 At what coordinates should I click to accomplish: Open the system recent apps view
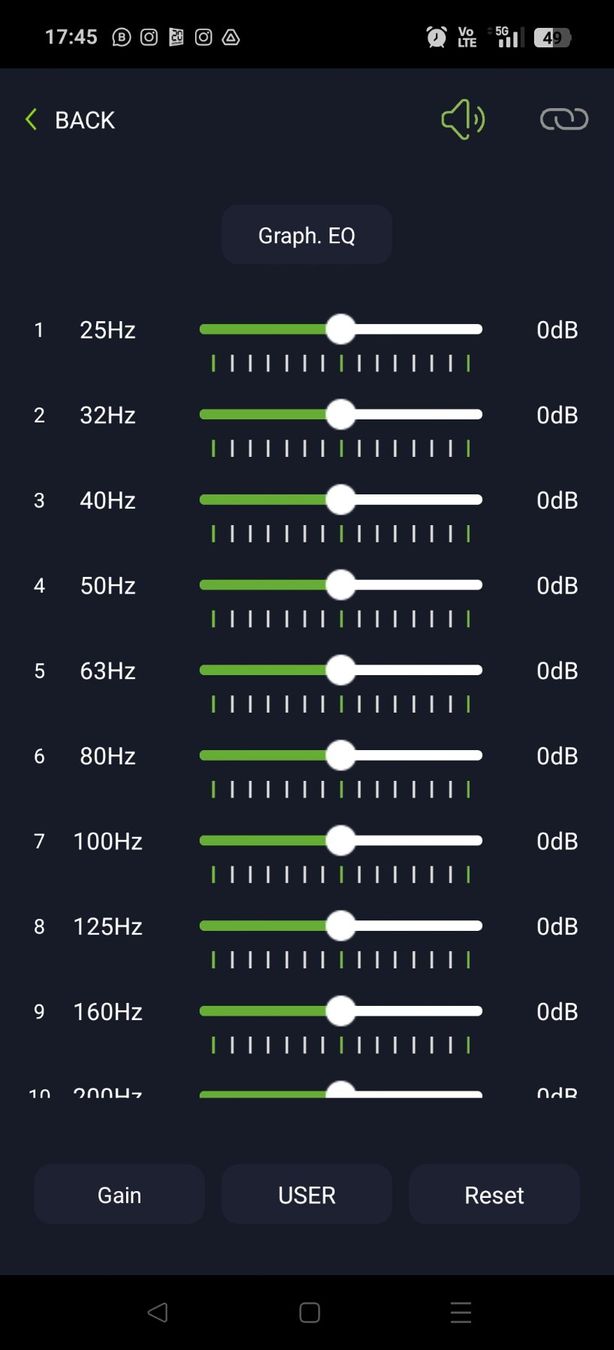coord(460,1313)
